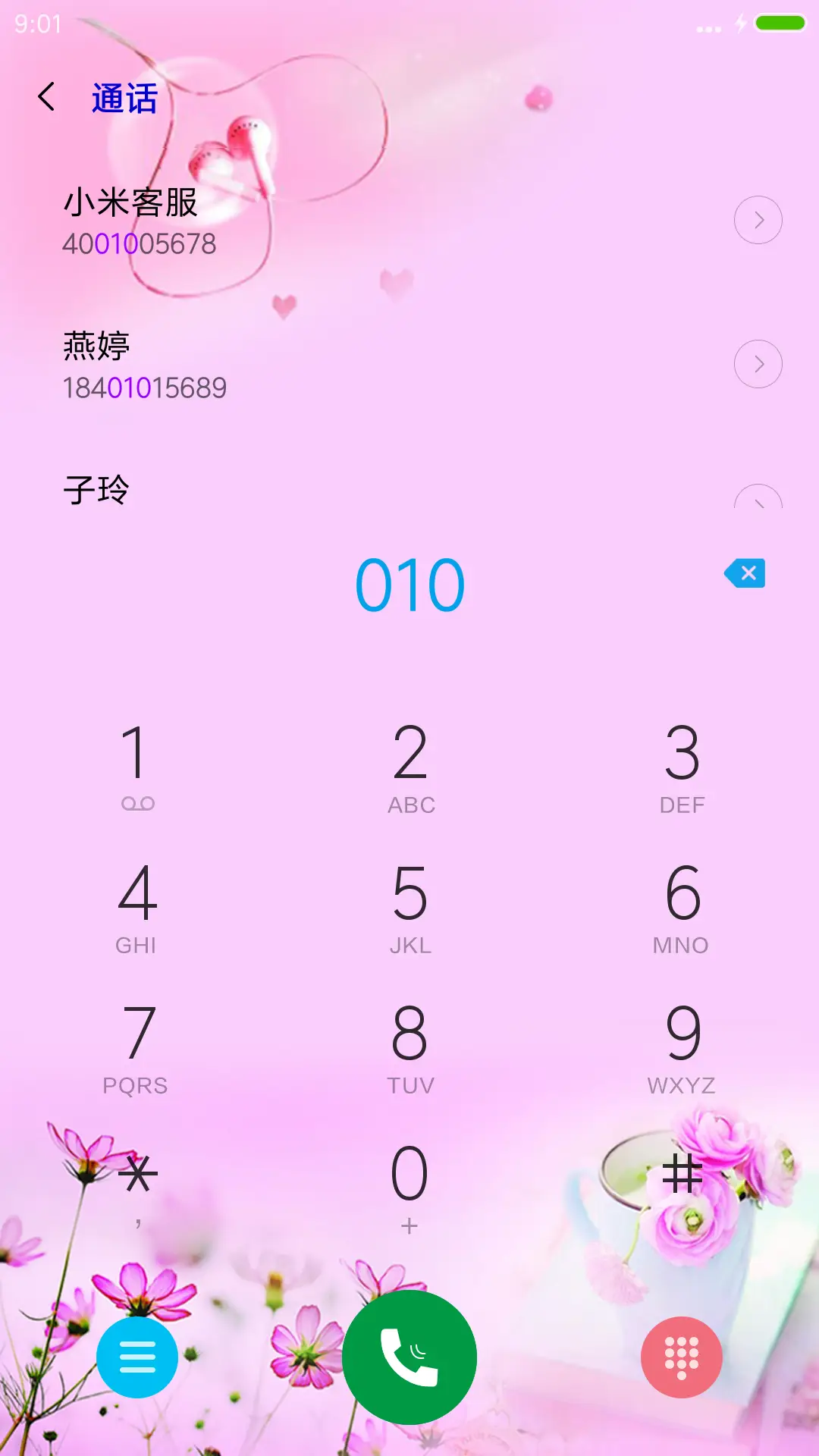Tap the pink dialpad icon to hide keypad
Screen dimensions: 819x1456
(682, 1357)
